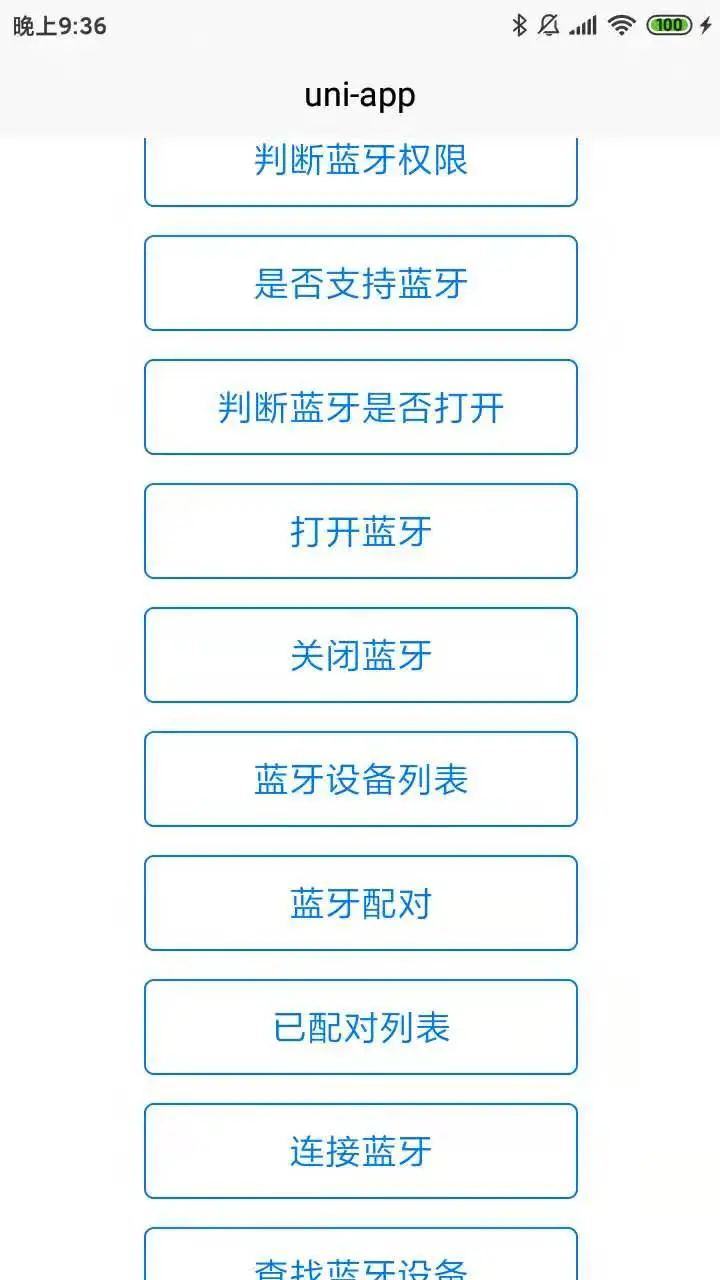Tap the 判断蓝牙权限 button
This screenshot has width=720, height=1280.
pyautogui.click(x=360, y=170)
